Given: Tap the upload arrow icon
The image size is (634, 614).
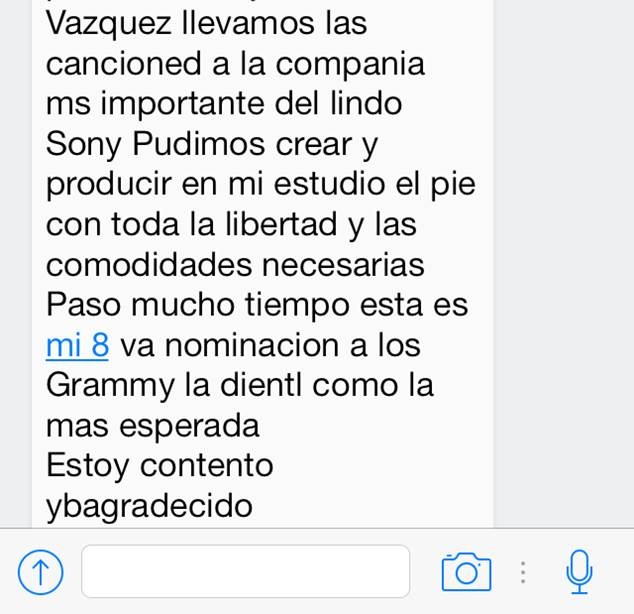Looking at the screenshot, I should [41, 572].
